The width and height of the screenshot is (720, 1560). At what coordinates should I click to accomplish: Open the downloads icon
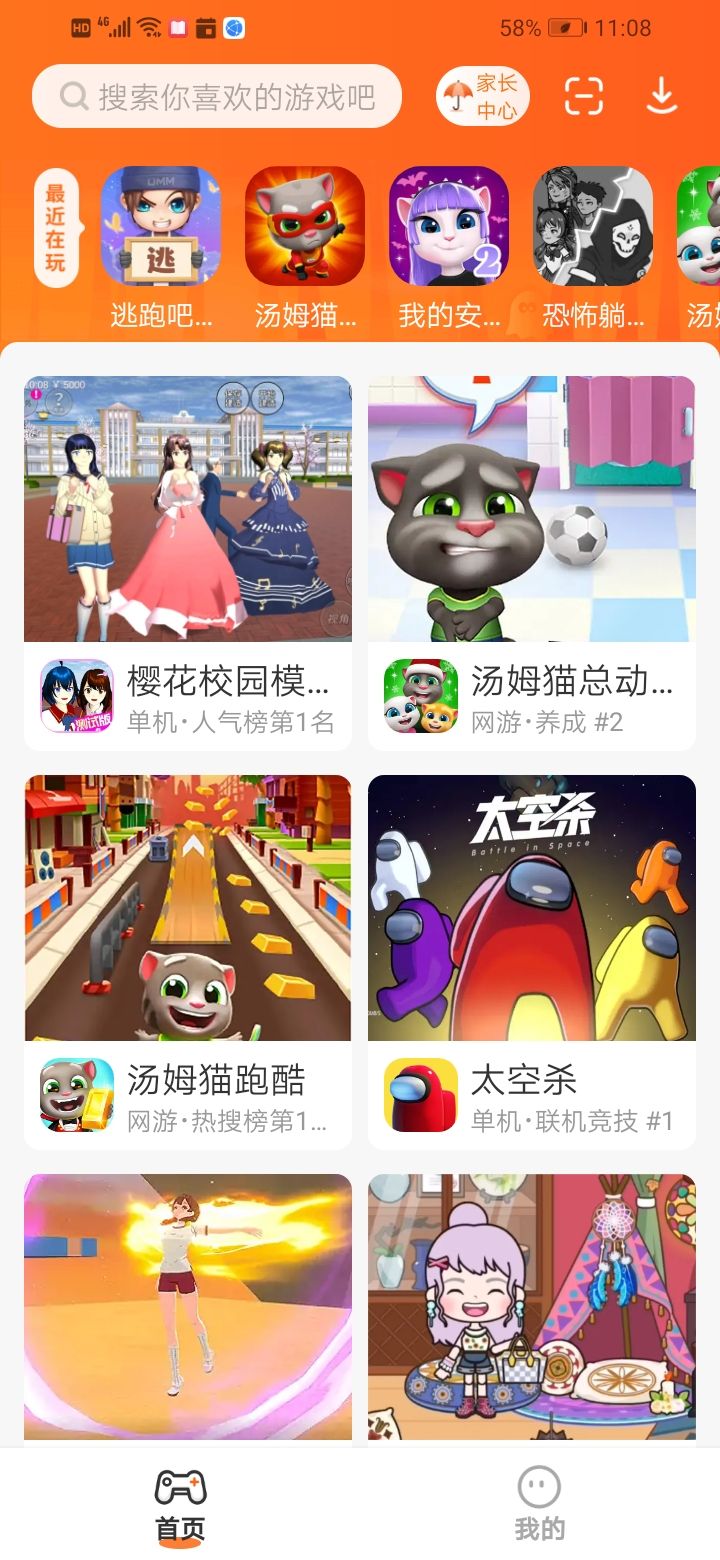coord(662,96)
